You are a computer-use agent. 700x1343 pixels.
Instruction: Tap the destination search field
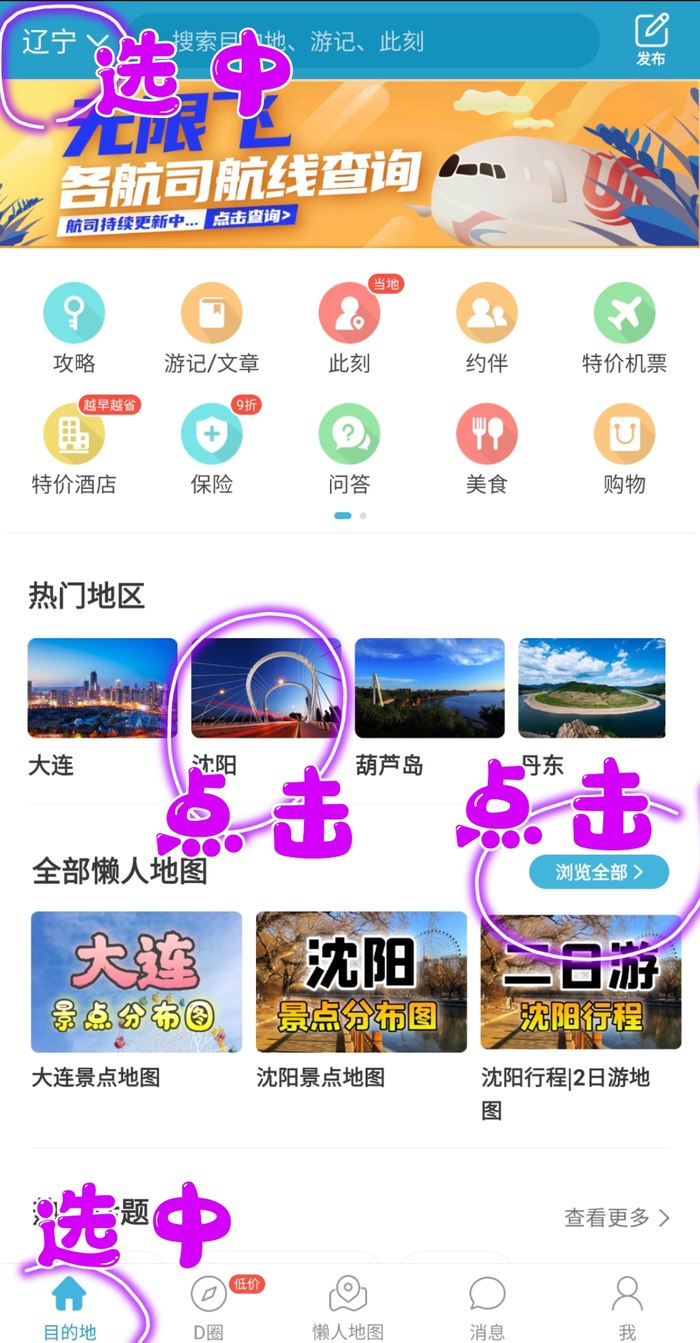(370, 41)
